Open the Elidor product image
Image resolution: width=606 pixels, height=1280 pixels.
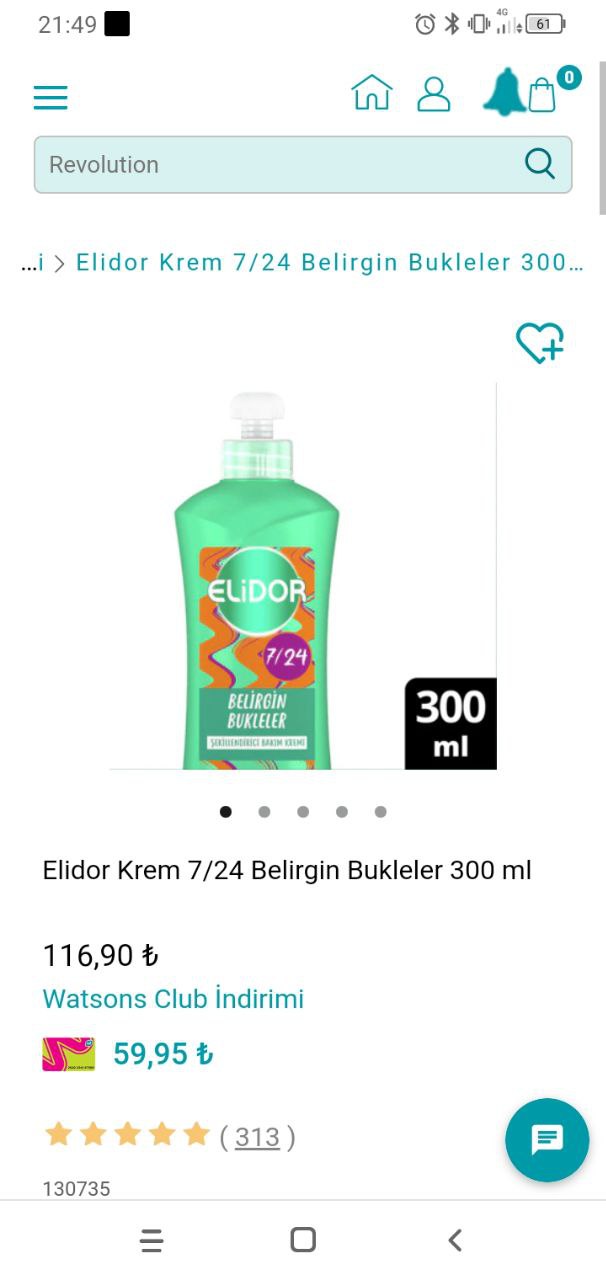tap(303, 576)
